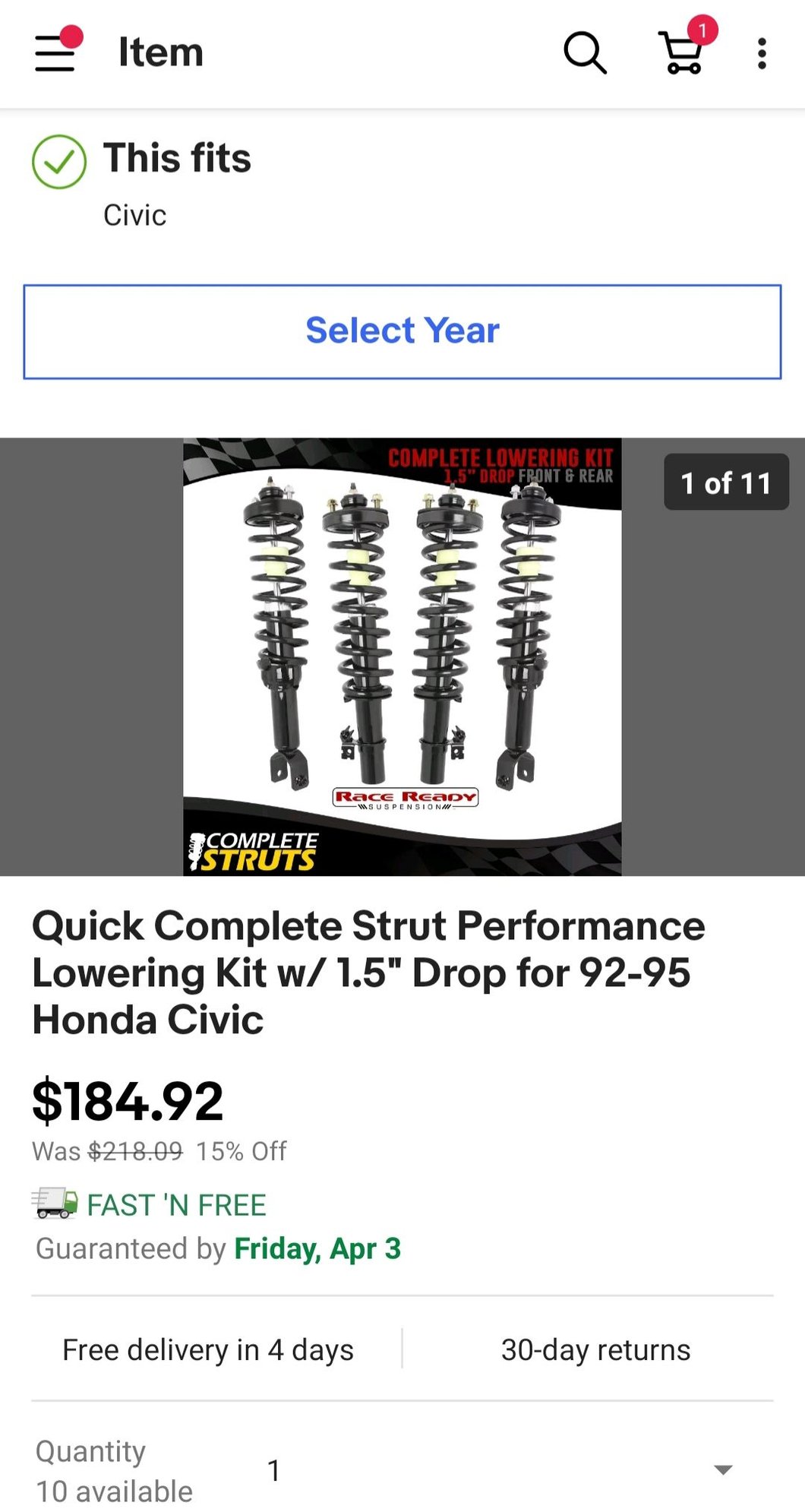View the strut kit product photo
Viewport: 805px width, 1512px height.
(x=402, y=656)
